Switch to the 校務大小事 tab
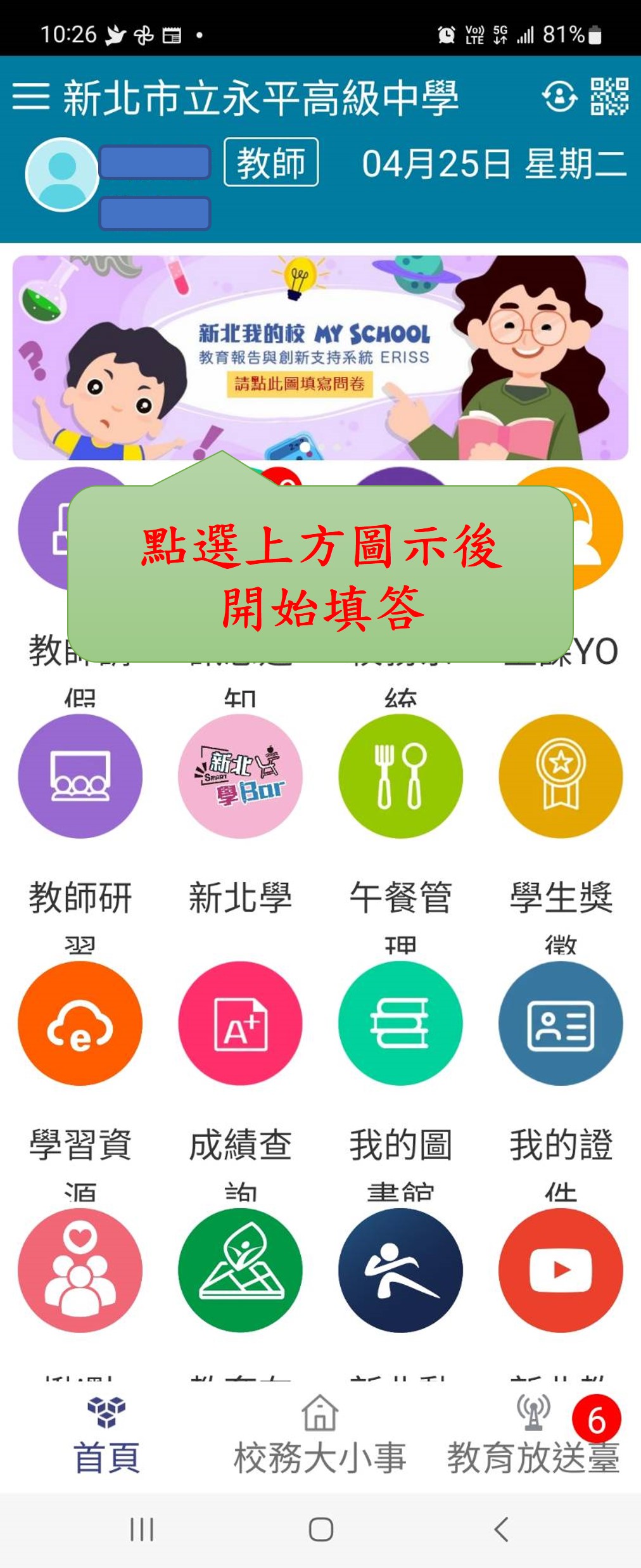Image resolution: width=641 pixels, height=1568 pixels. pos(320,1436)
